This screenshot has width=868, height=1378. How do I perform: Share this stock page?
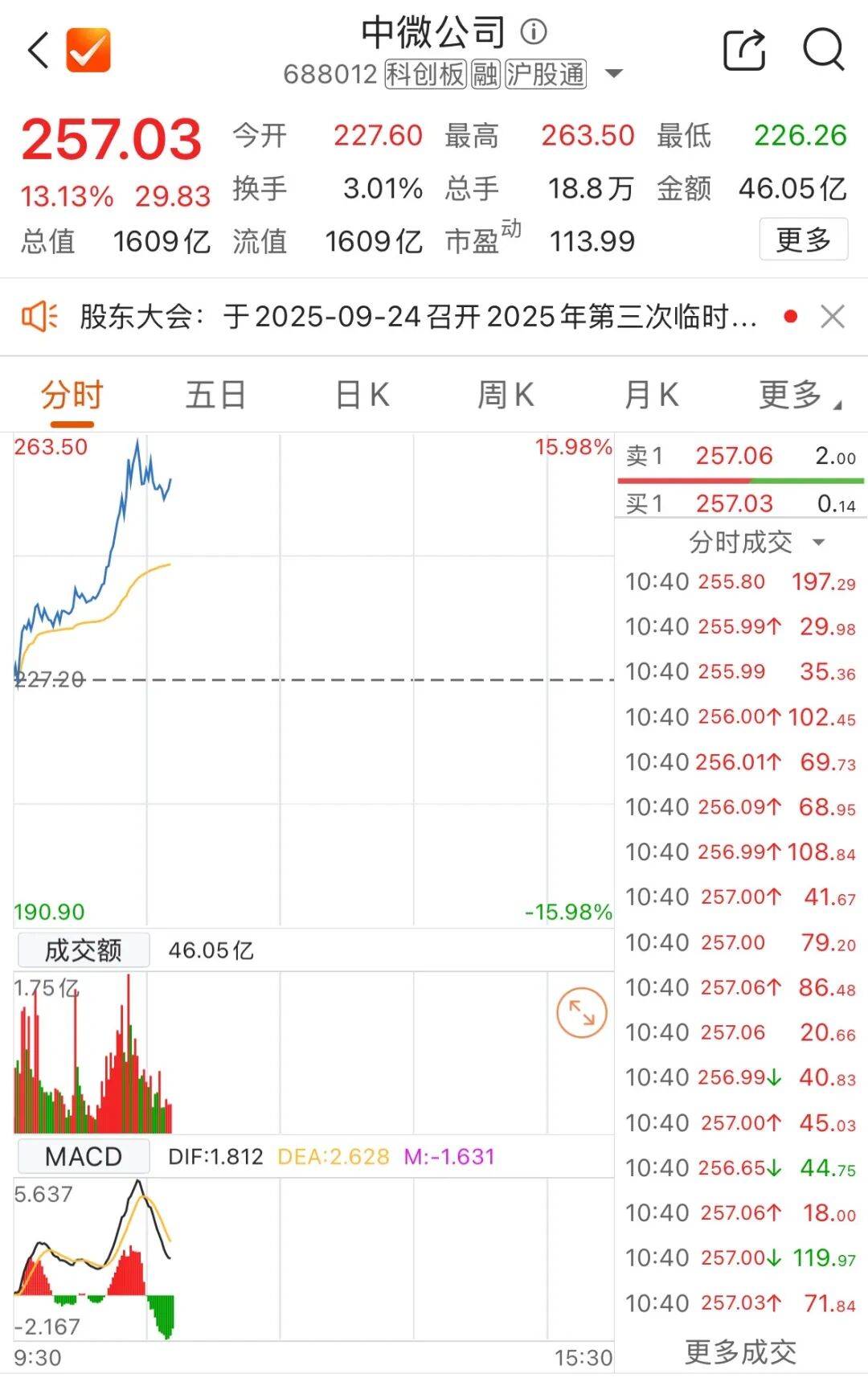pos(744,50)
